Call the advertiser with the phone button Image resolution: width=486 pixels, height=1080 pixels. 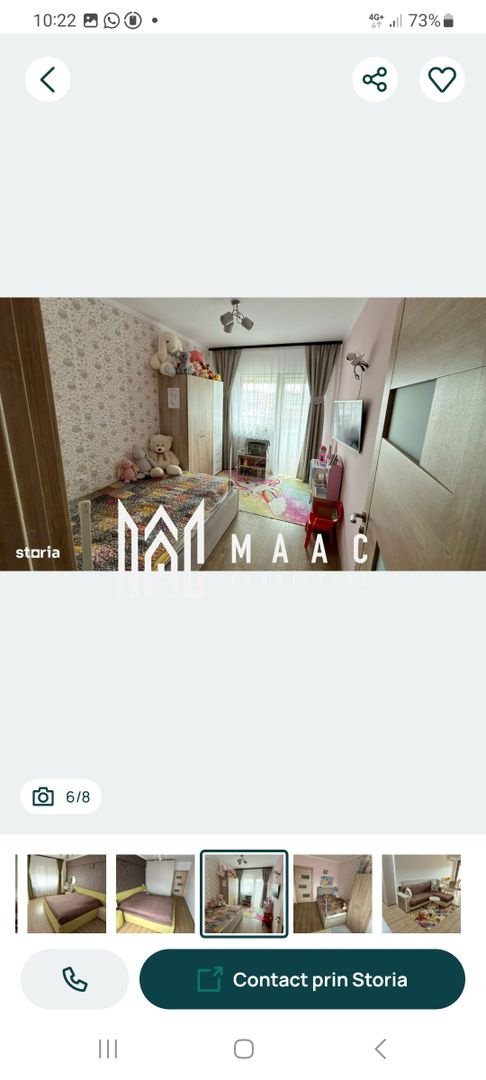click(x=75, y=979)
